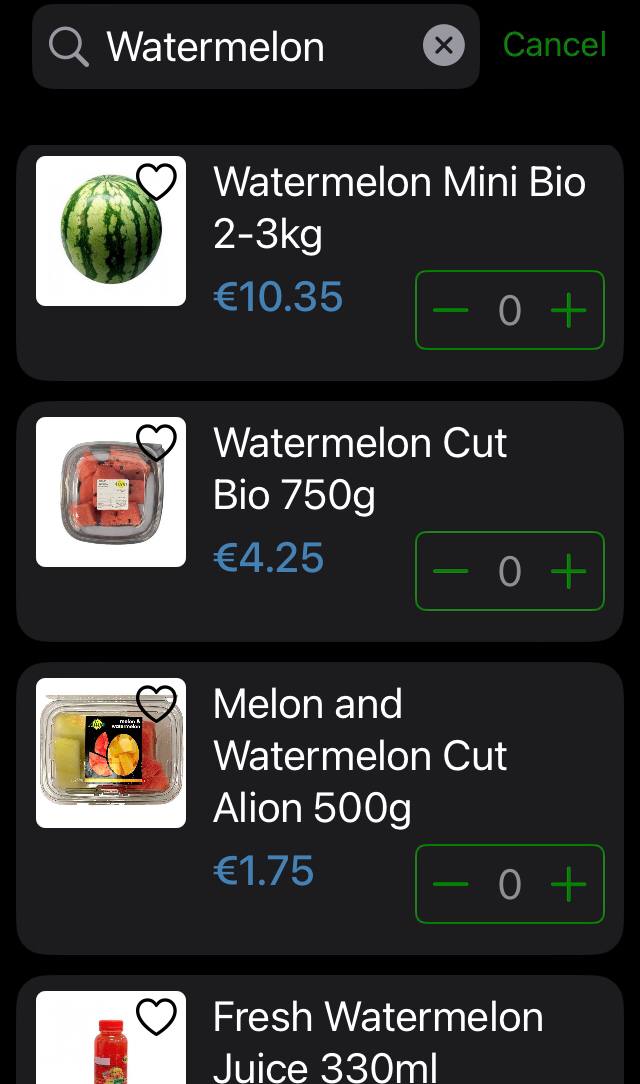Decrease quantity of Watermelon Mini Bio

pos(451,311)
